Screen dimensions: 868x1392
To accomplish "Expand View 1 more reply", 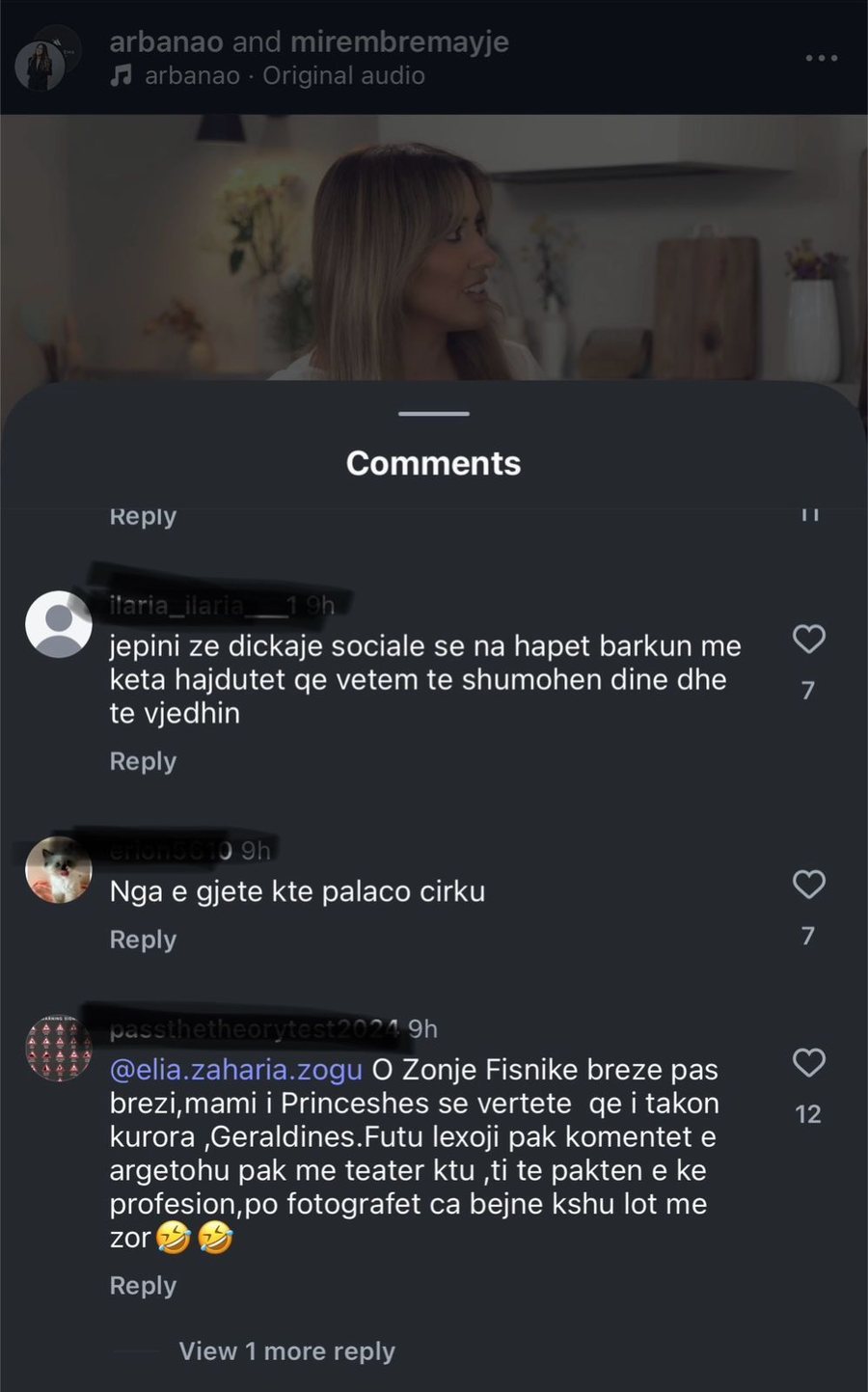I will pos(286,1351).
